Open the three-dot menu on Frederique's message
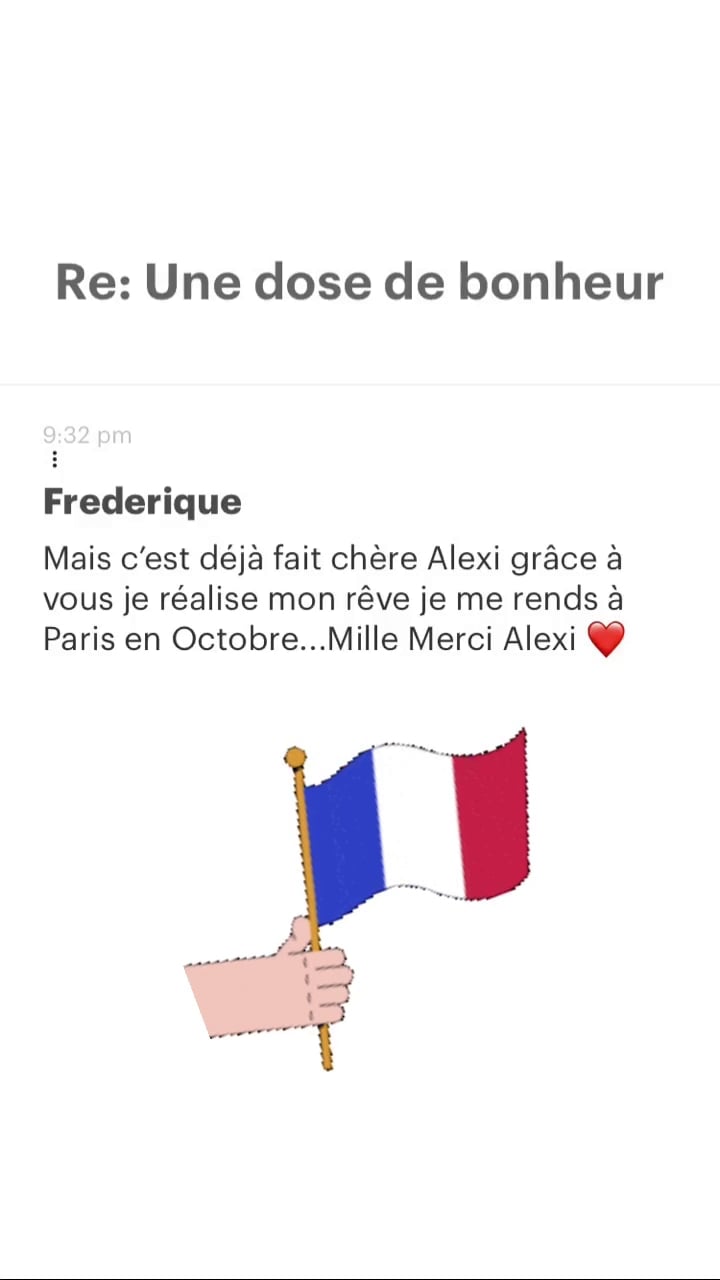 (x=54, y=459)
